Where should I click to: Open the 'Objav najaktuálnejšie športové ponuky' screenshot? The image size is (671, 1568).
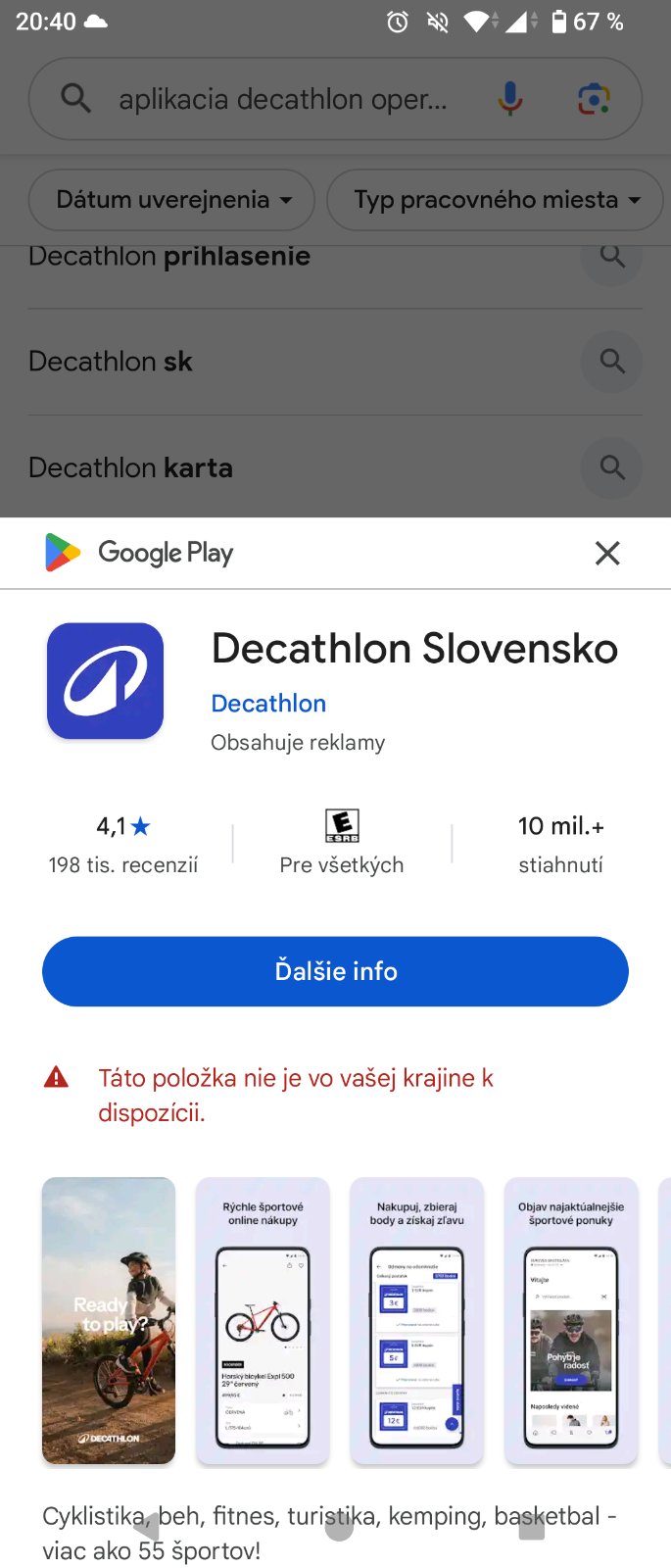571,1320
